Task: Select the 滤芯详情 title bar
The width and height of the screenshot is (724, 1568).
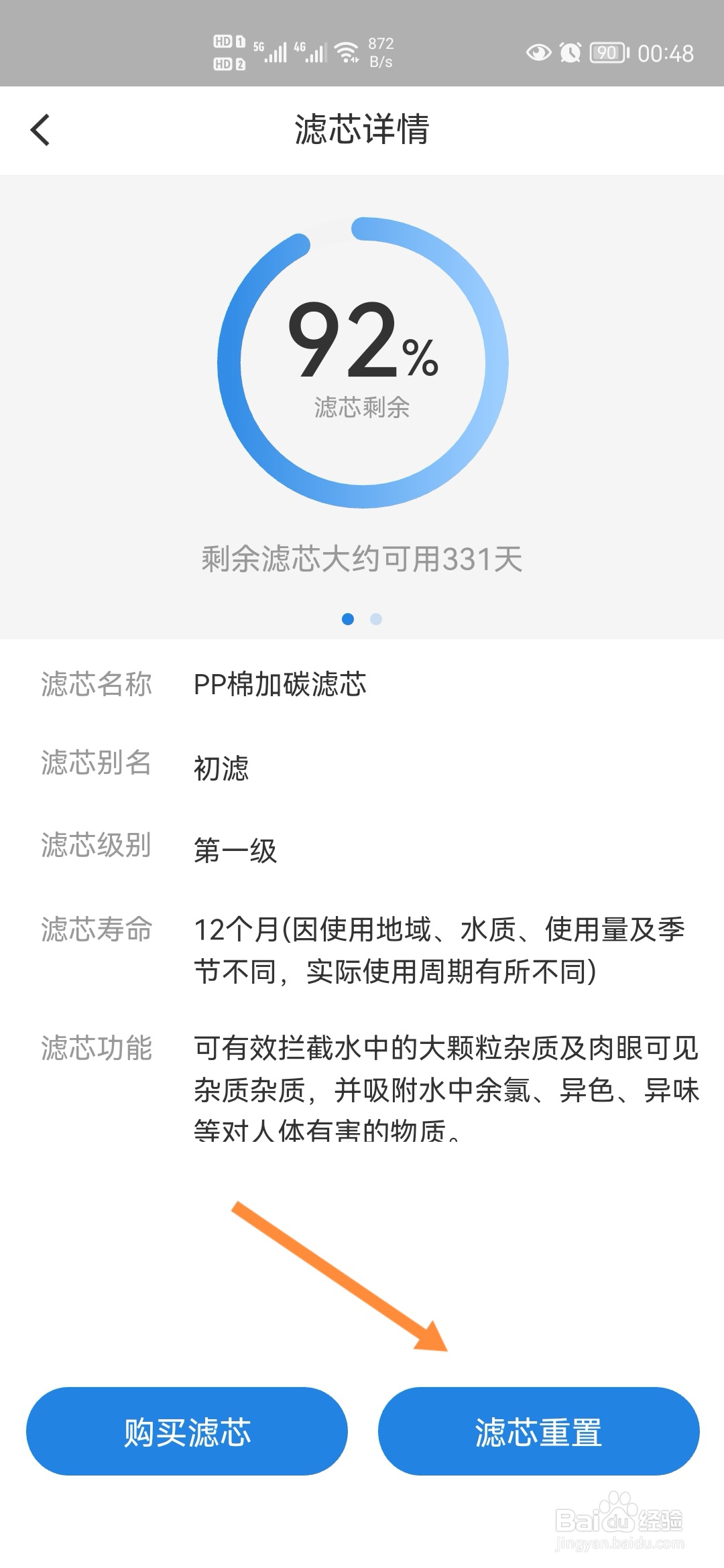Action: coord(362,129)
